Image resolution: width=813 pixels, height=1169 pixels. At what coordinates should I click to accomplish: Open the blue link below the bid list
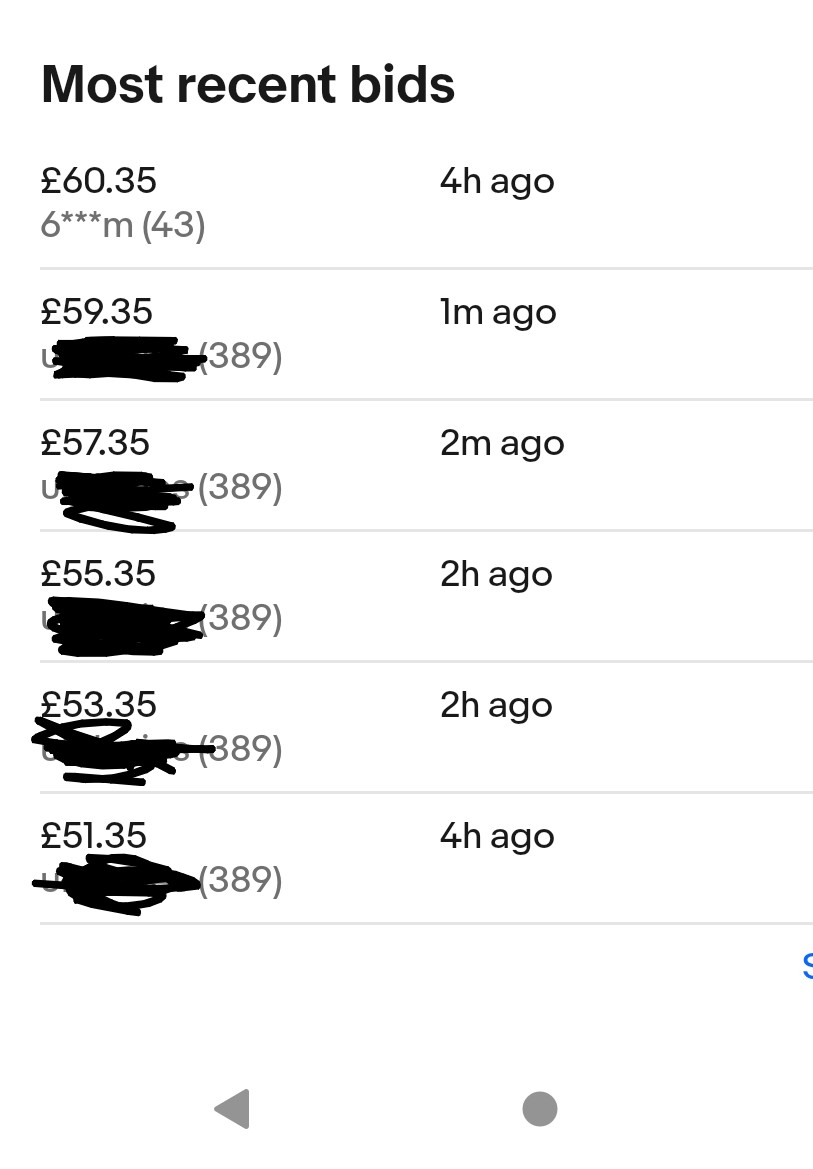tap(806, 966)
